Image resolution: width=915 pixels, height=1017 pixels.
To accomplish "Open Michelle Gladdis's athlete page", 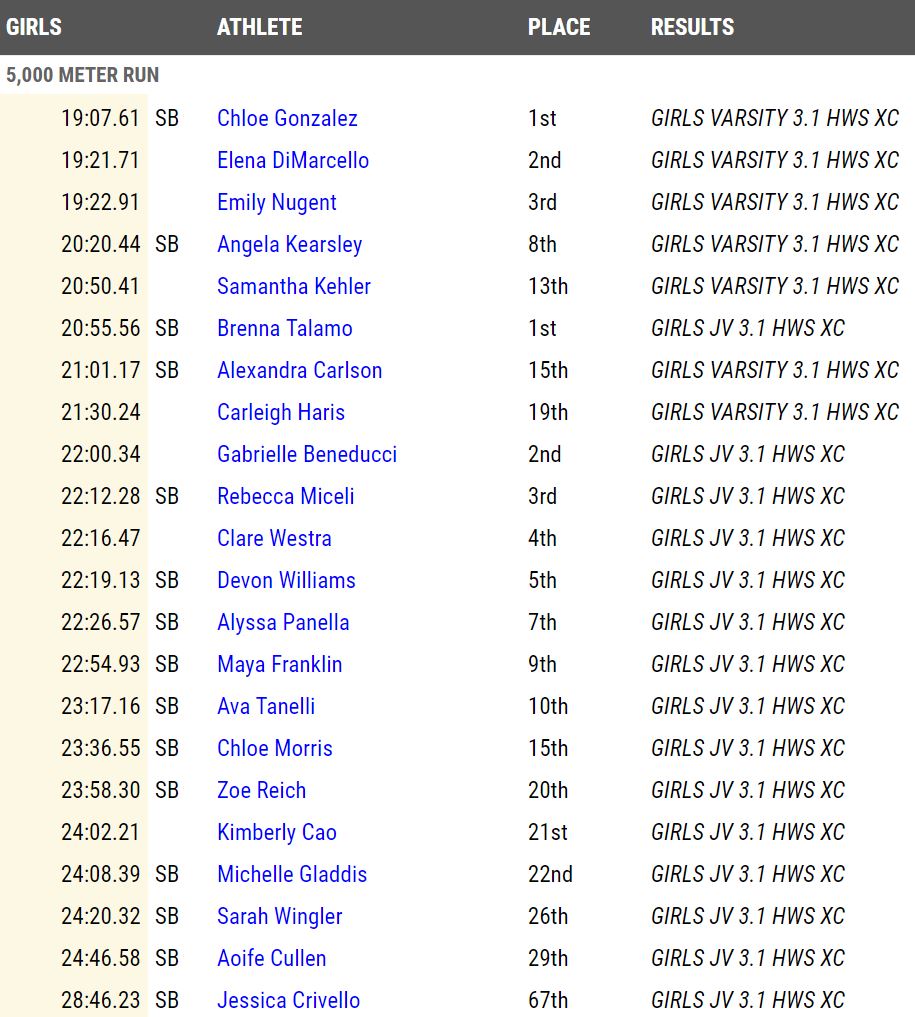I will (292, 874).
